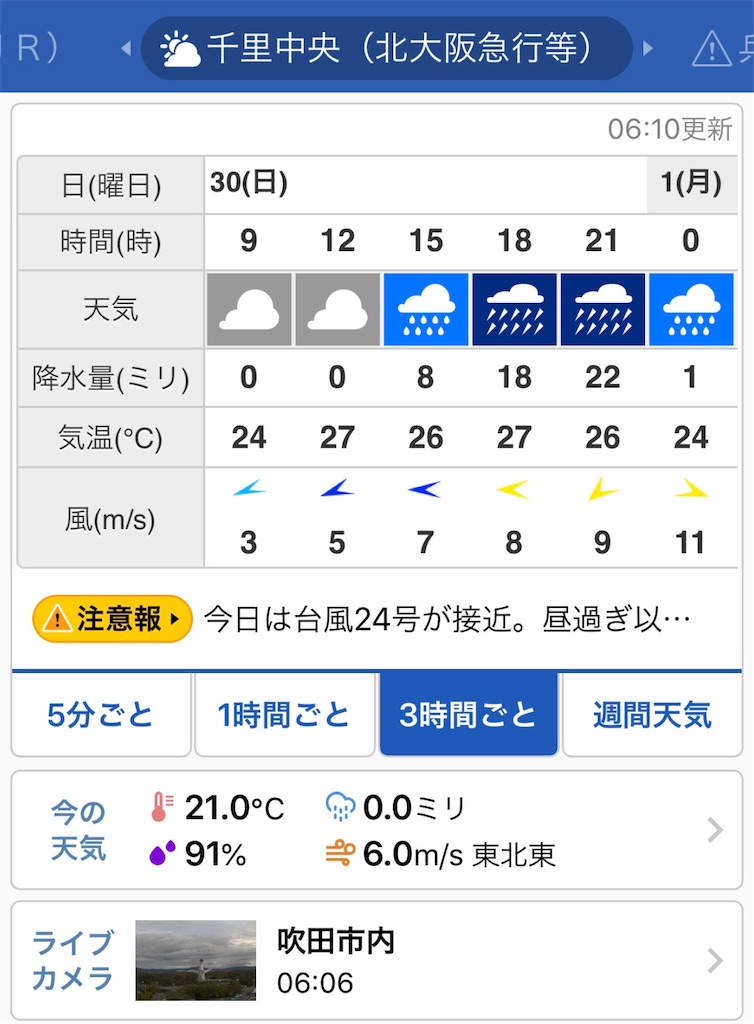Select the 千里中央 location tab
Image resolution: width=754 pixels, height=1024 pixels.
(x=387, y=47)
